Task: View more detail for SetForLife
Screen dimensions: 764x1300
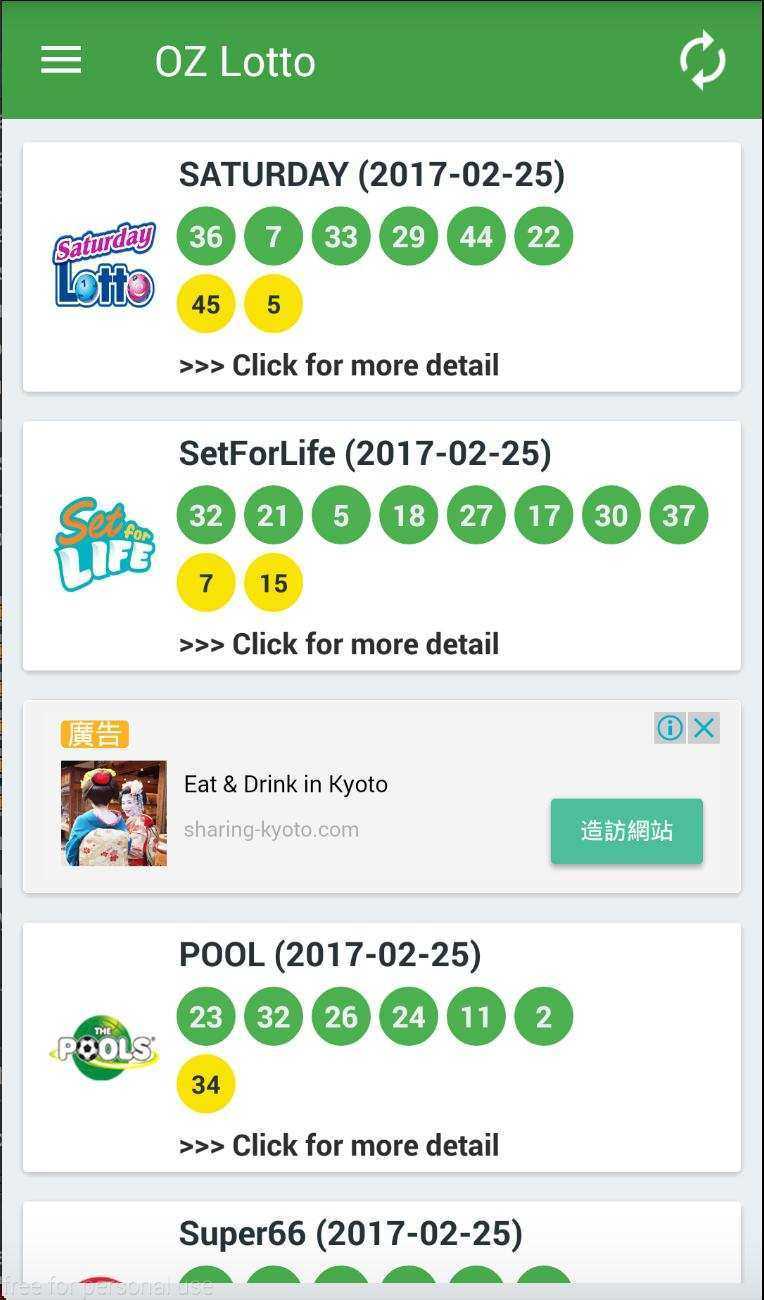Action: point(339,644)
